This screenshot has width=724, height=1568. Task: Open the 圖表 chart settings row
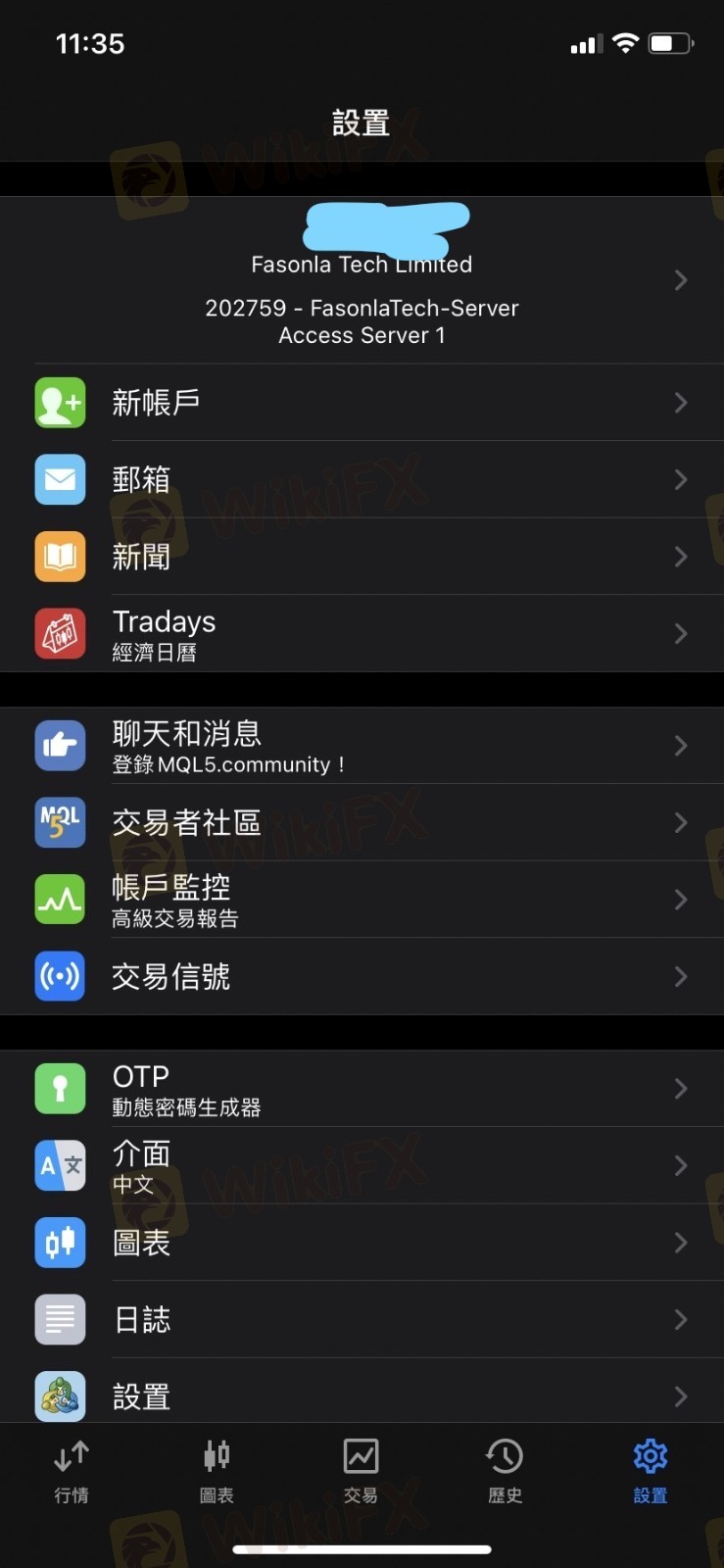[362, 1243]
